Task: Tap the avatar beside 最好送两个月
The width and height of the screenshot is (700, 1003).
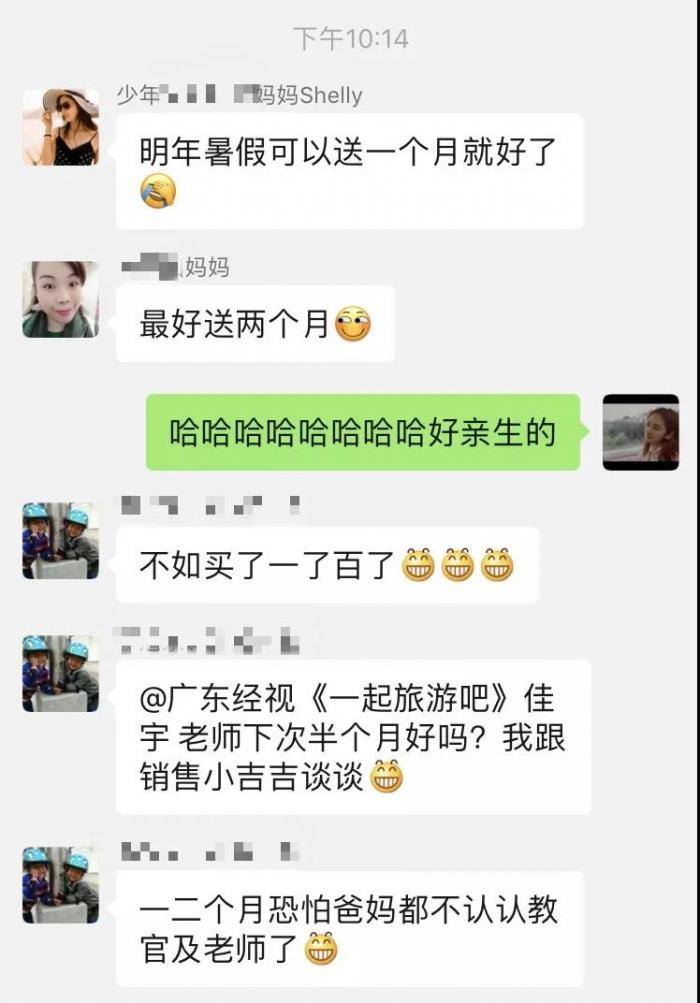Action: click(60, 300)
